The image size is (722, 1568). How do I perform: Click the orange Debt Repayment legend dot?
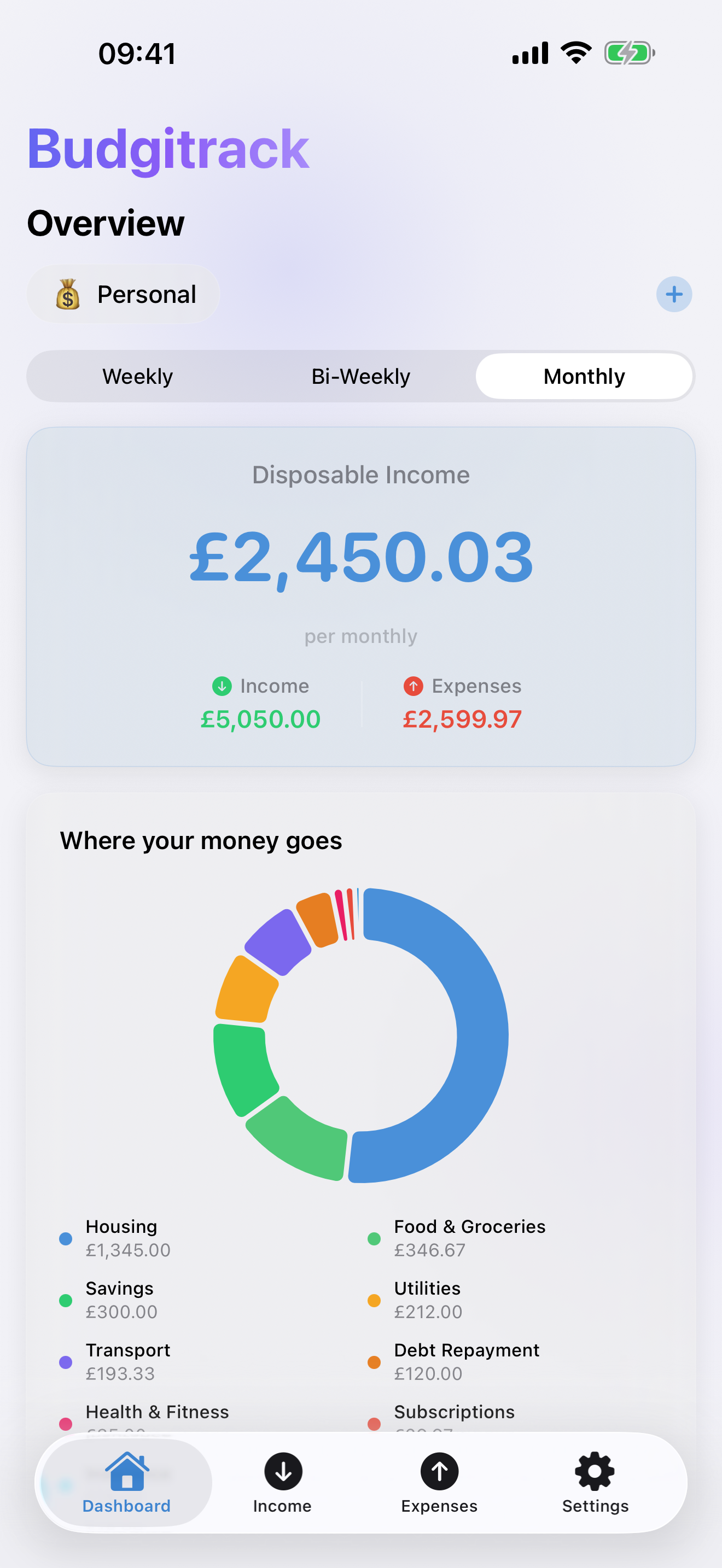tap(375, 1364)
